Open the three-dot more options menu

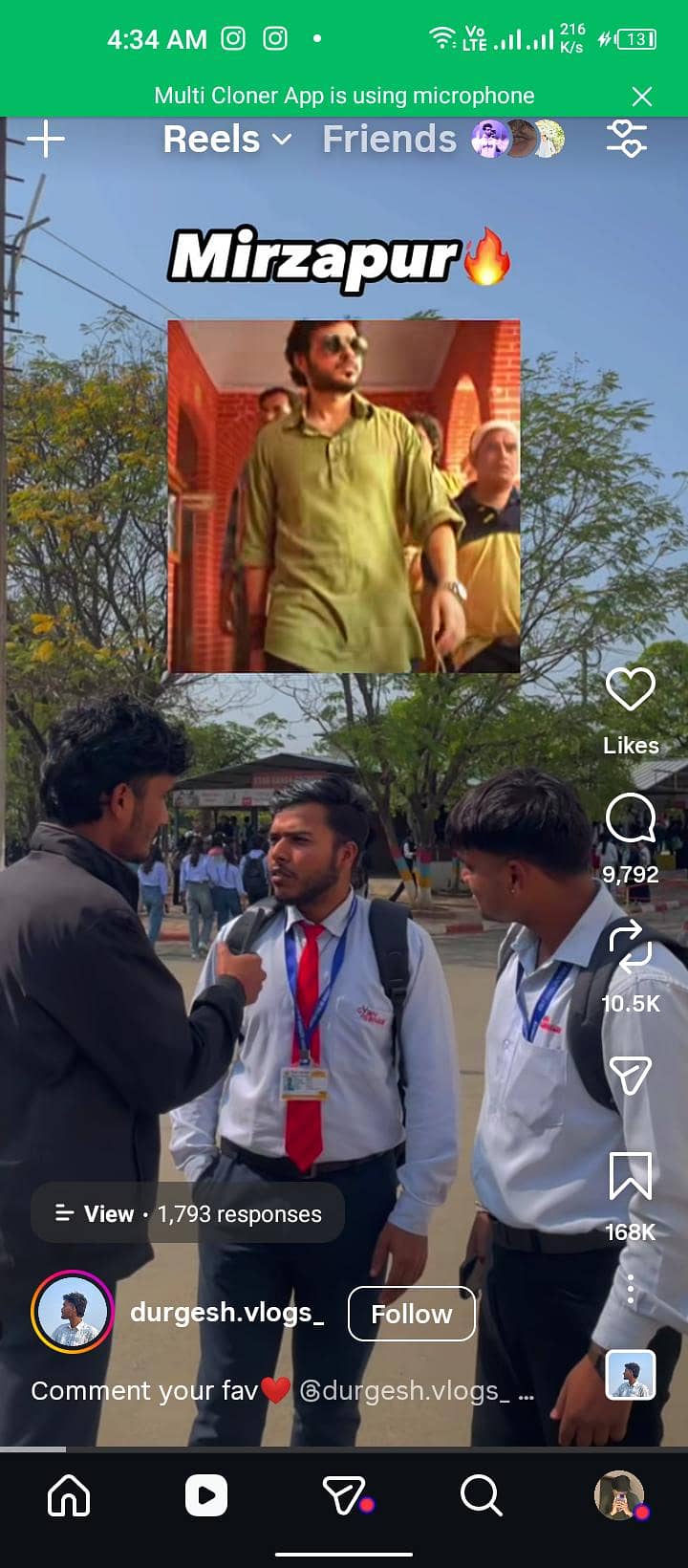tap(630, 1289)
